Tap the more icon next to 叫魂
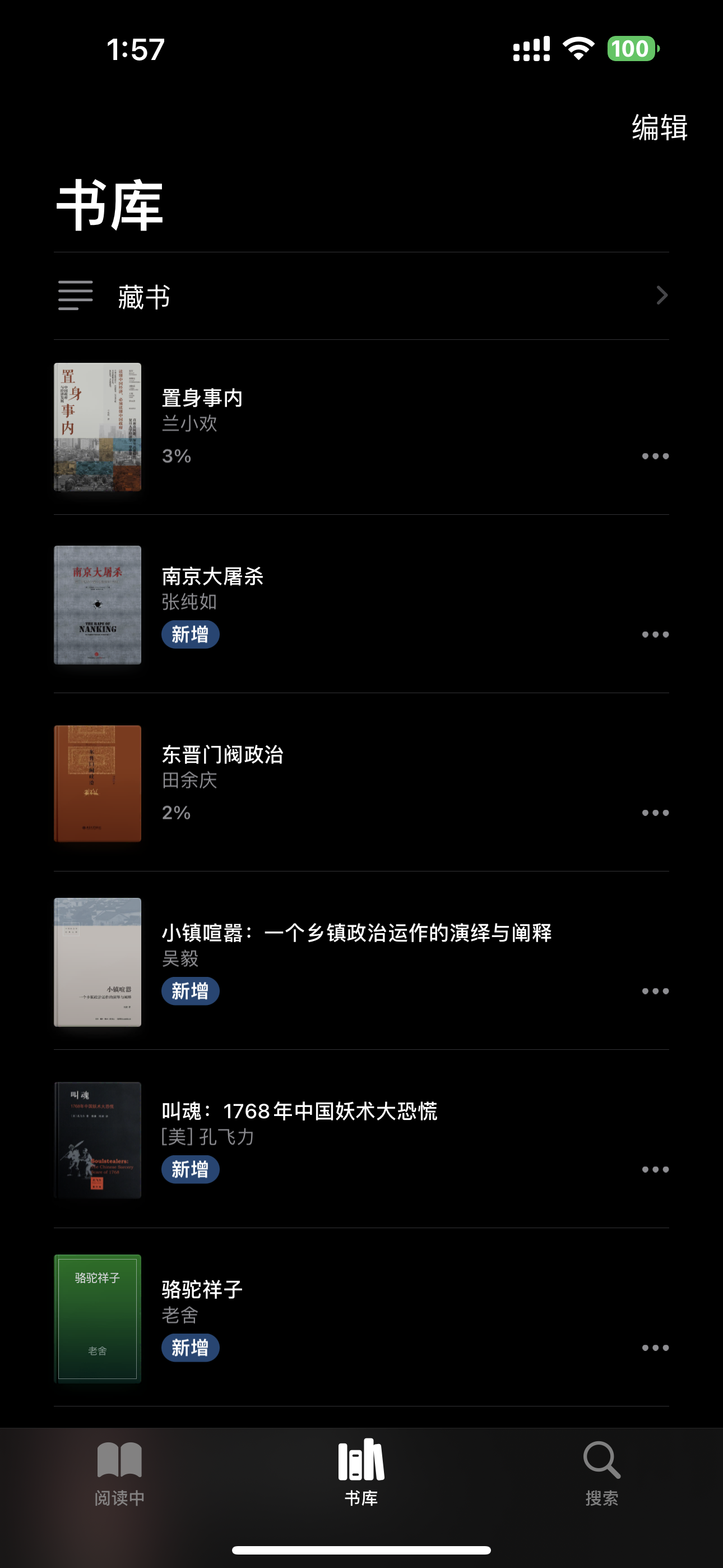Screen dimensions: 723x1568 [655, 1170]
